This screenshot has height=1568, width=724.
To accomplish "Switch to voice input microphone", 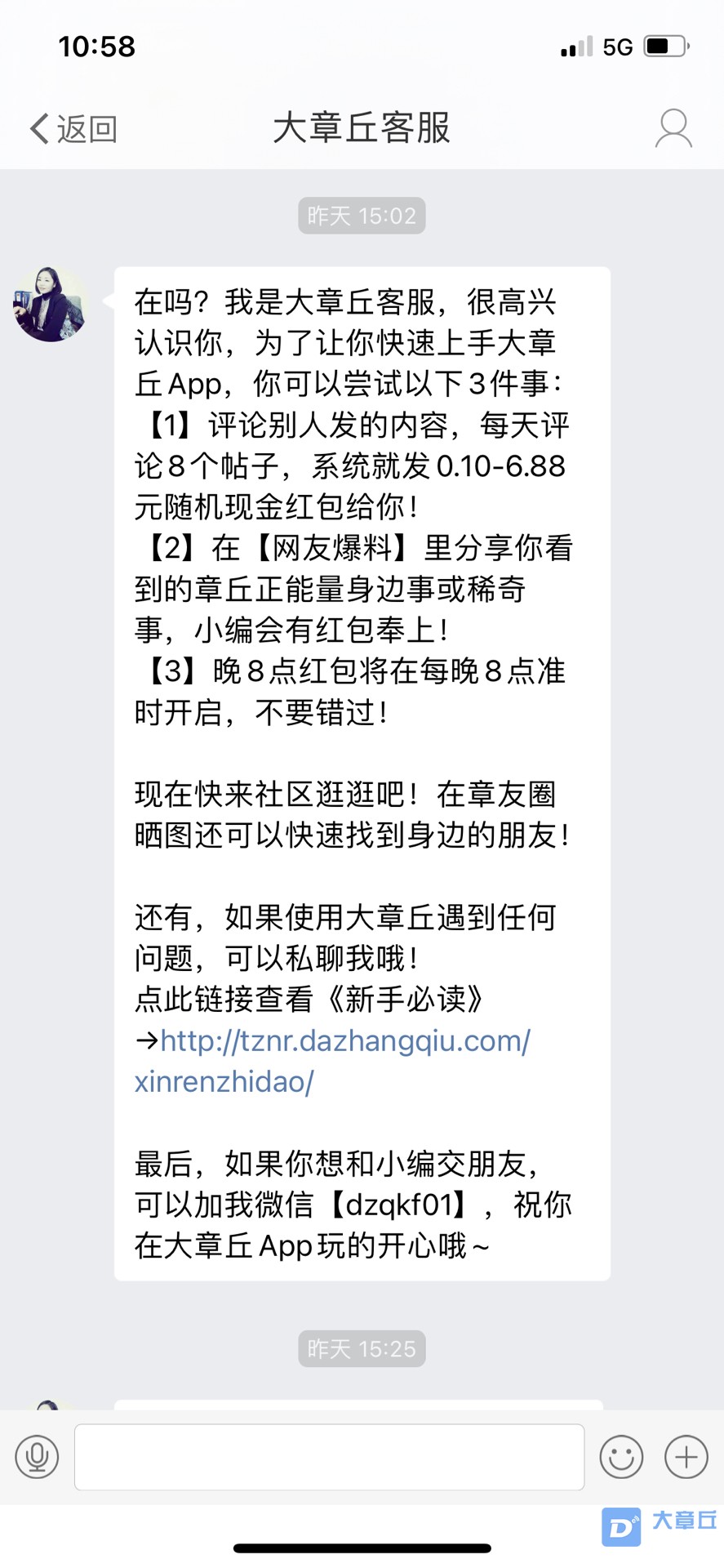I will click(x=37, y=1456).
